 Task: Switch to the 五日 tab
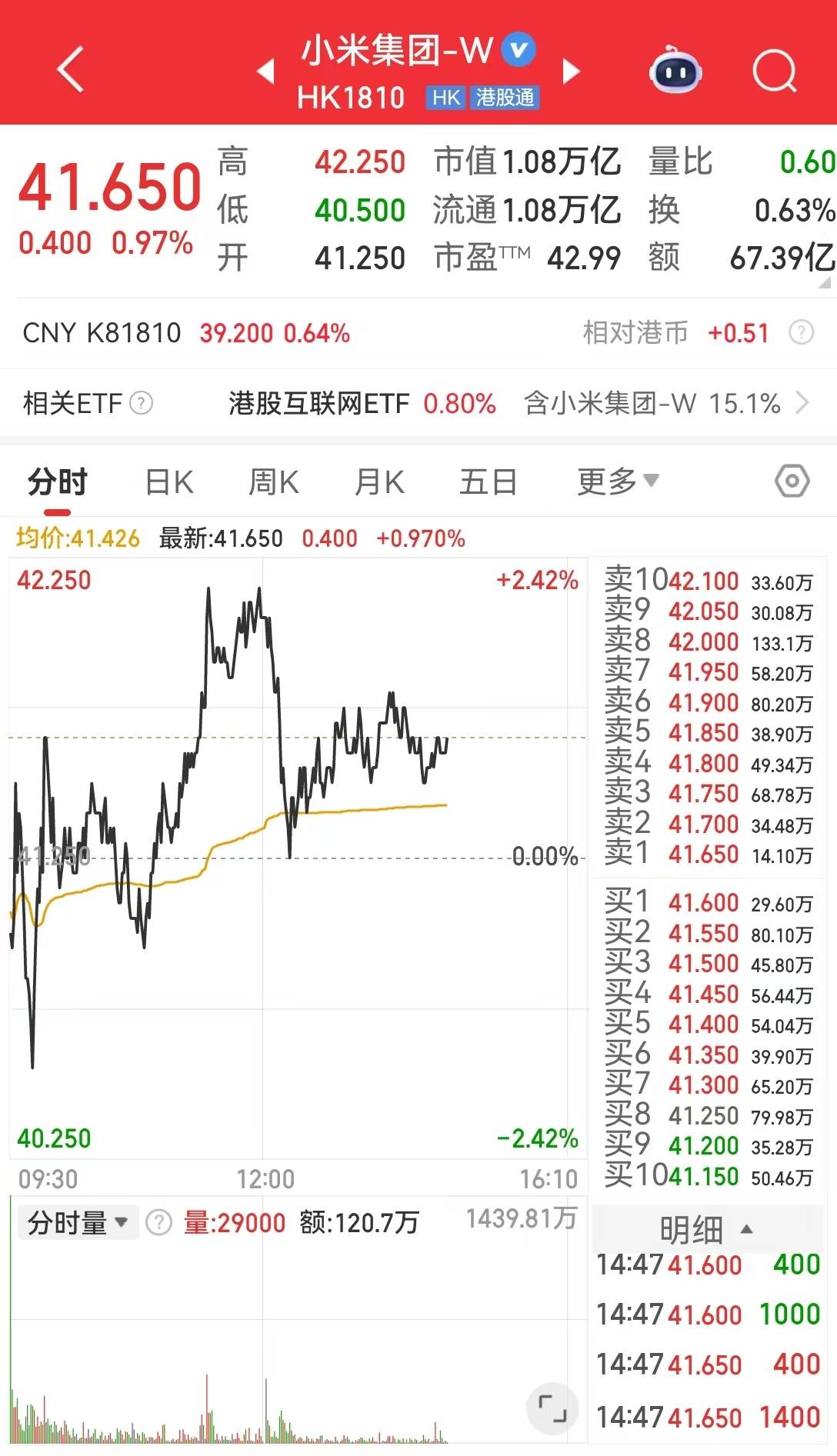pyautogui.click(x=486, y=480)
